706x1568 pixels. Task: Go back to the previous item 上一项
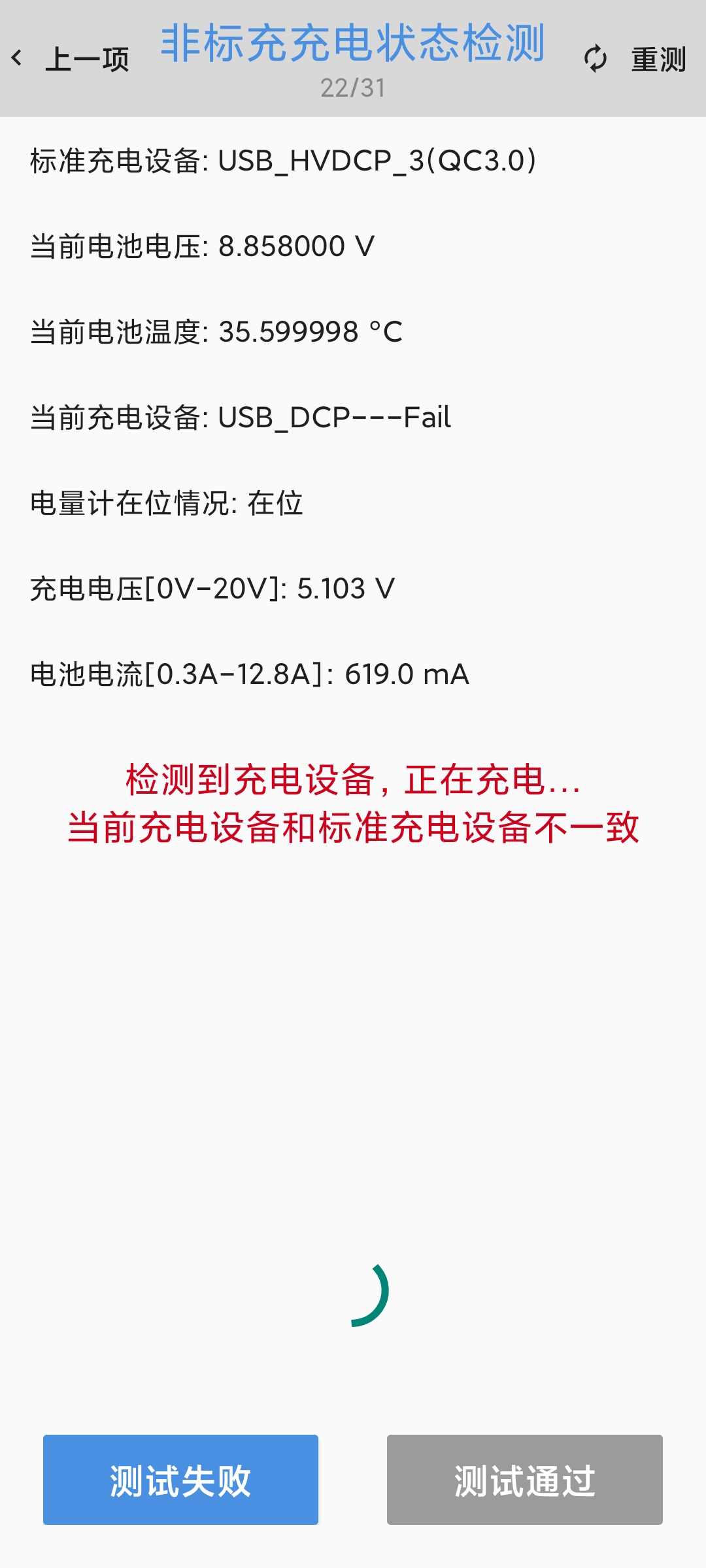[x=70, y=59]
